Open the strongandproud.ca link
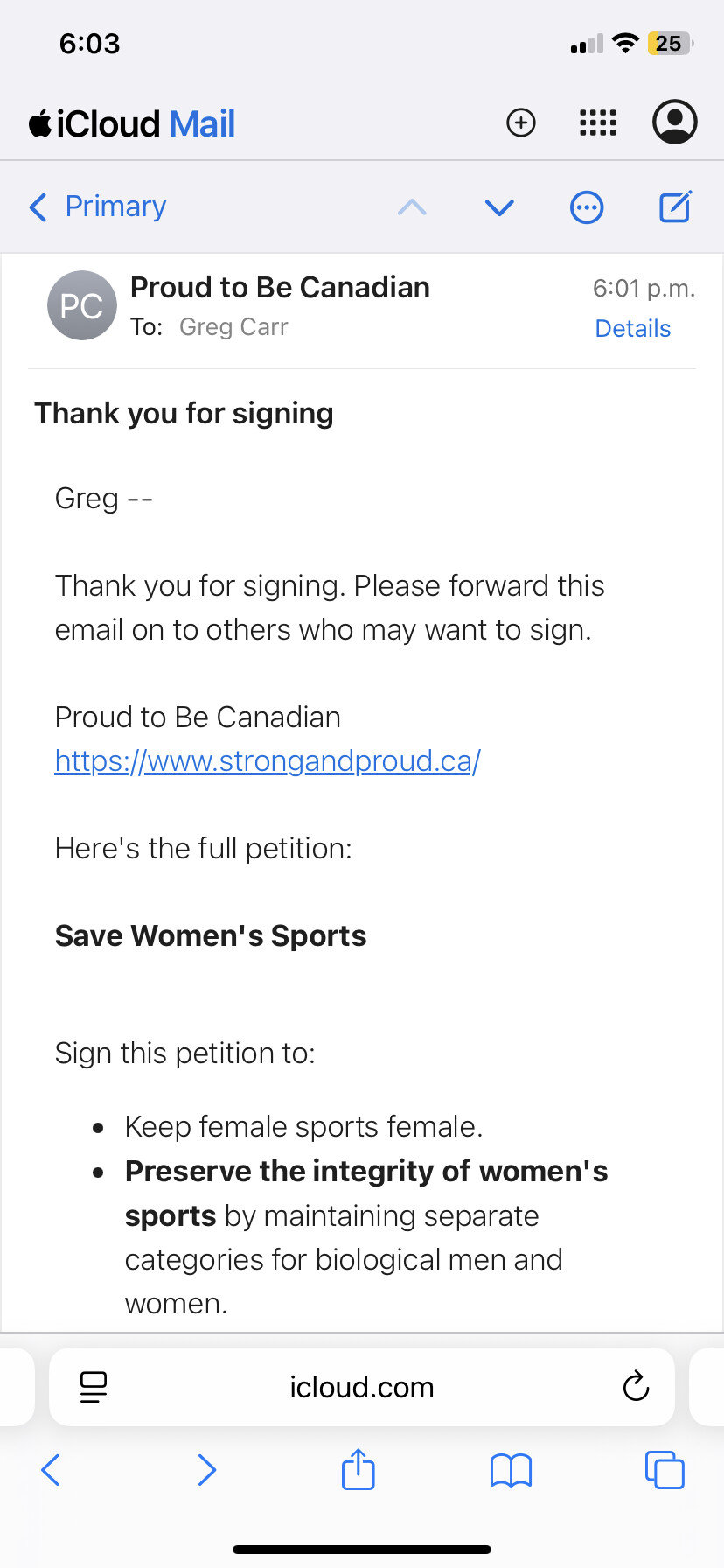The width and height of the screenshot is (724, 1568). (268, 761)
